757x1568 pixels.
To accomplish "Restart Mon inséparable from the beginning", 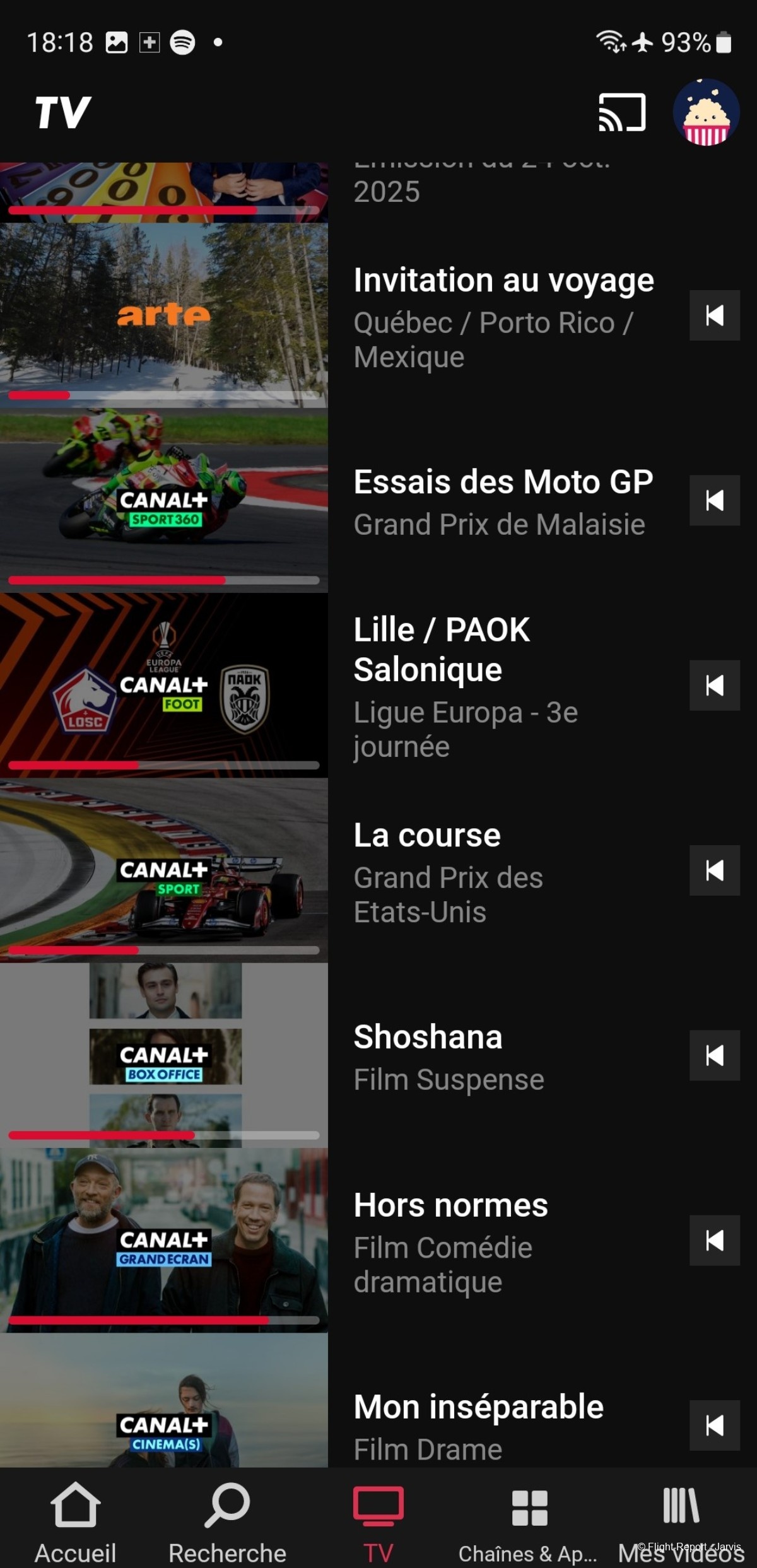I will (714, 1425).
